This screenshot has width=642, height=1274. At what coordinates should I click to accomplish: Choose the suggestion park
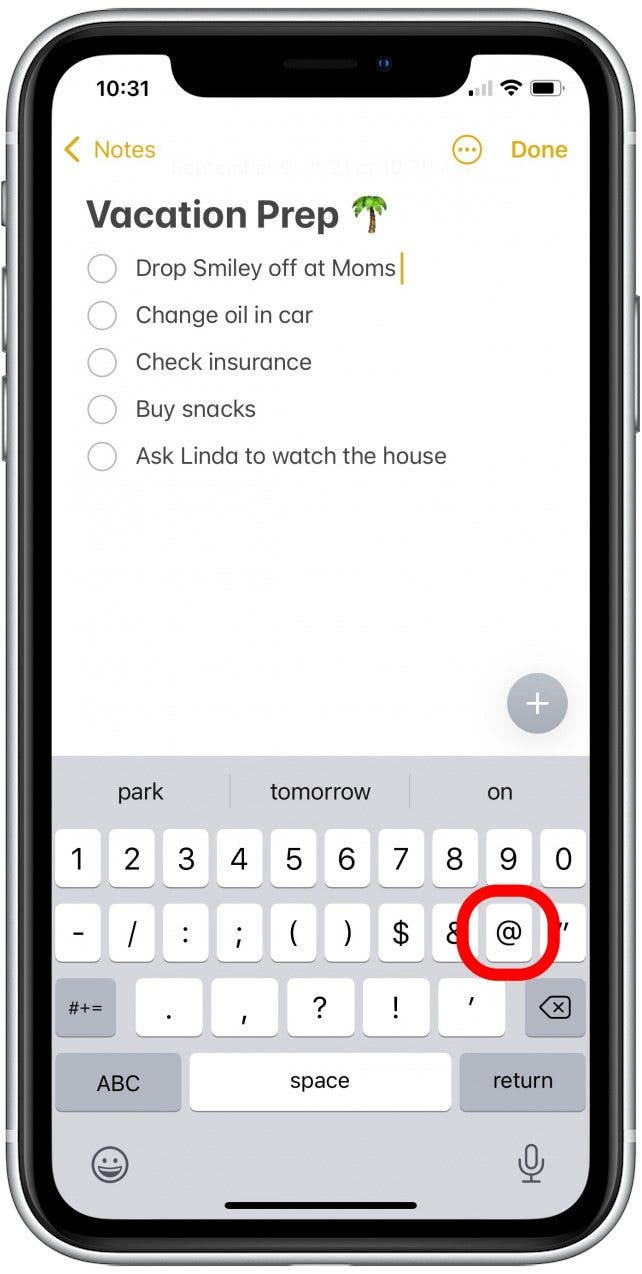[140, 792]
